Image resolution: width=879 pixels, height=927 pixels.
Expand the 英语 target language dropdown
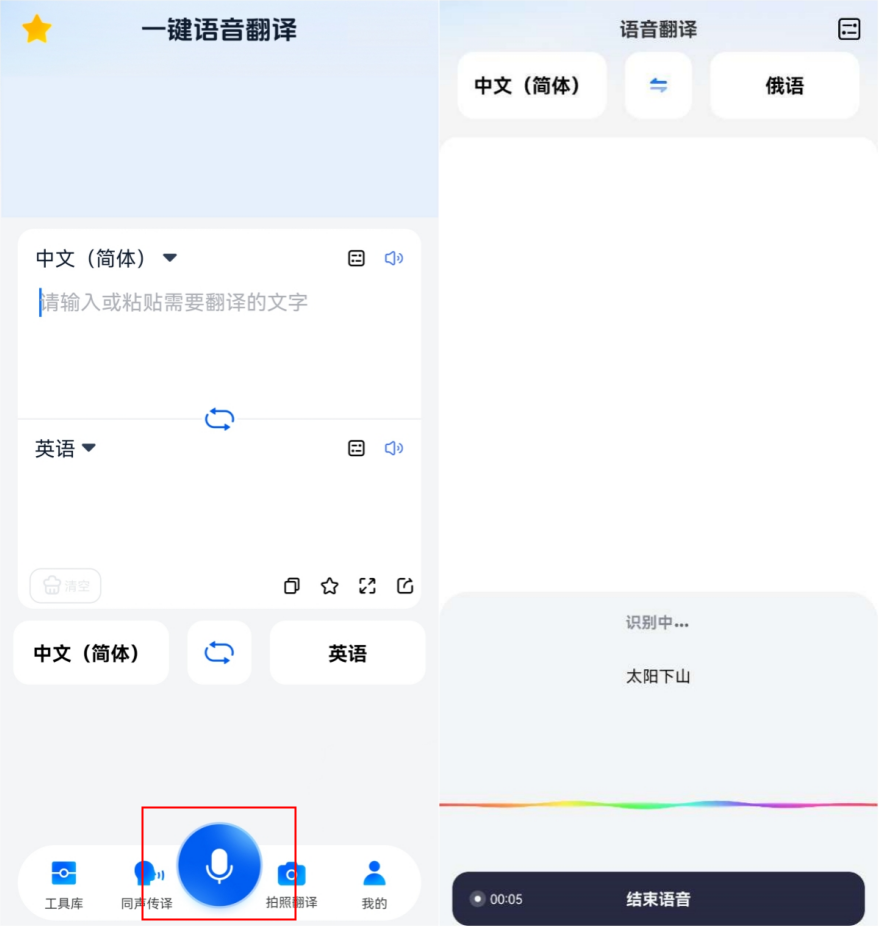coord(65,448)
